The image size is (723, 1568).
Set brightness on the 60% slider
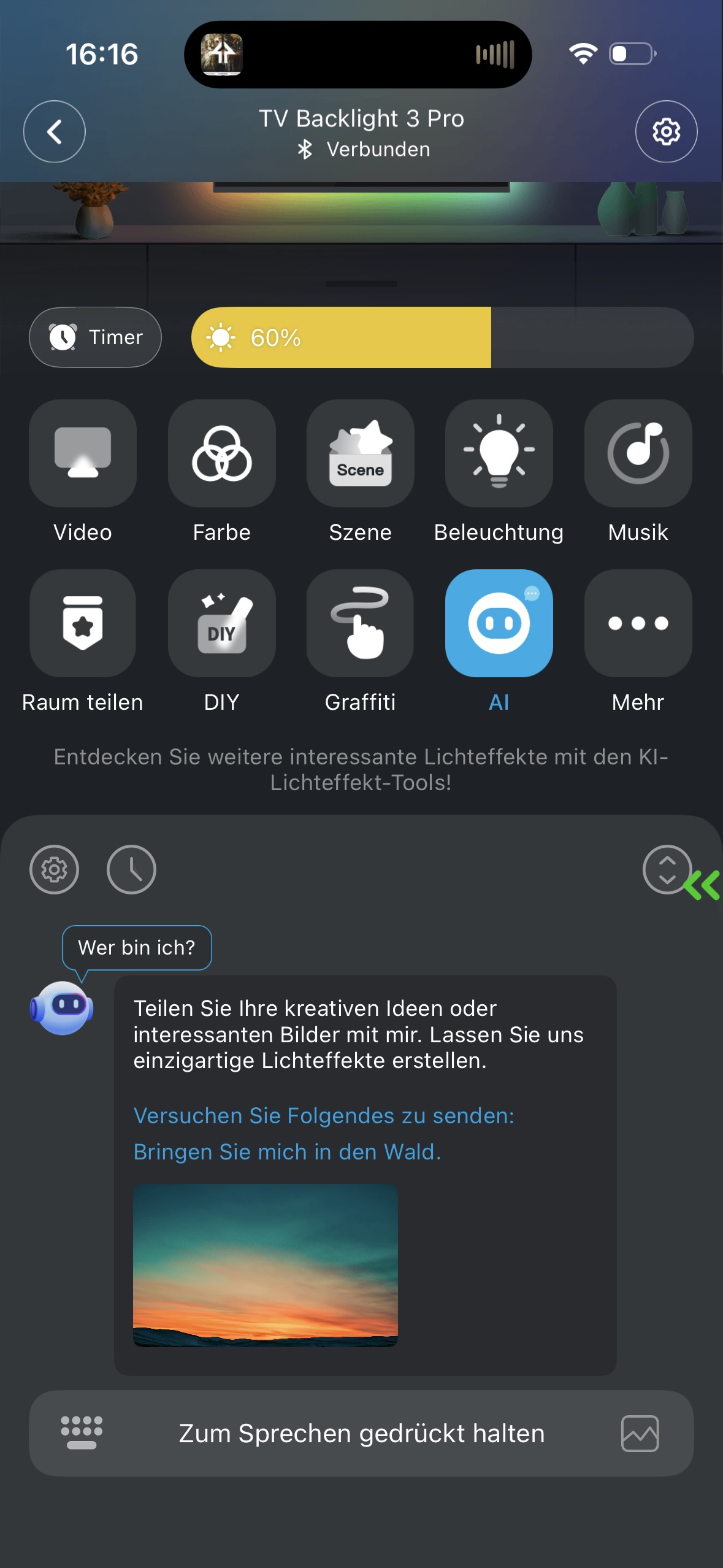(442, 337)
